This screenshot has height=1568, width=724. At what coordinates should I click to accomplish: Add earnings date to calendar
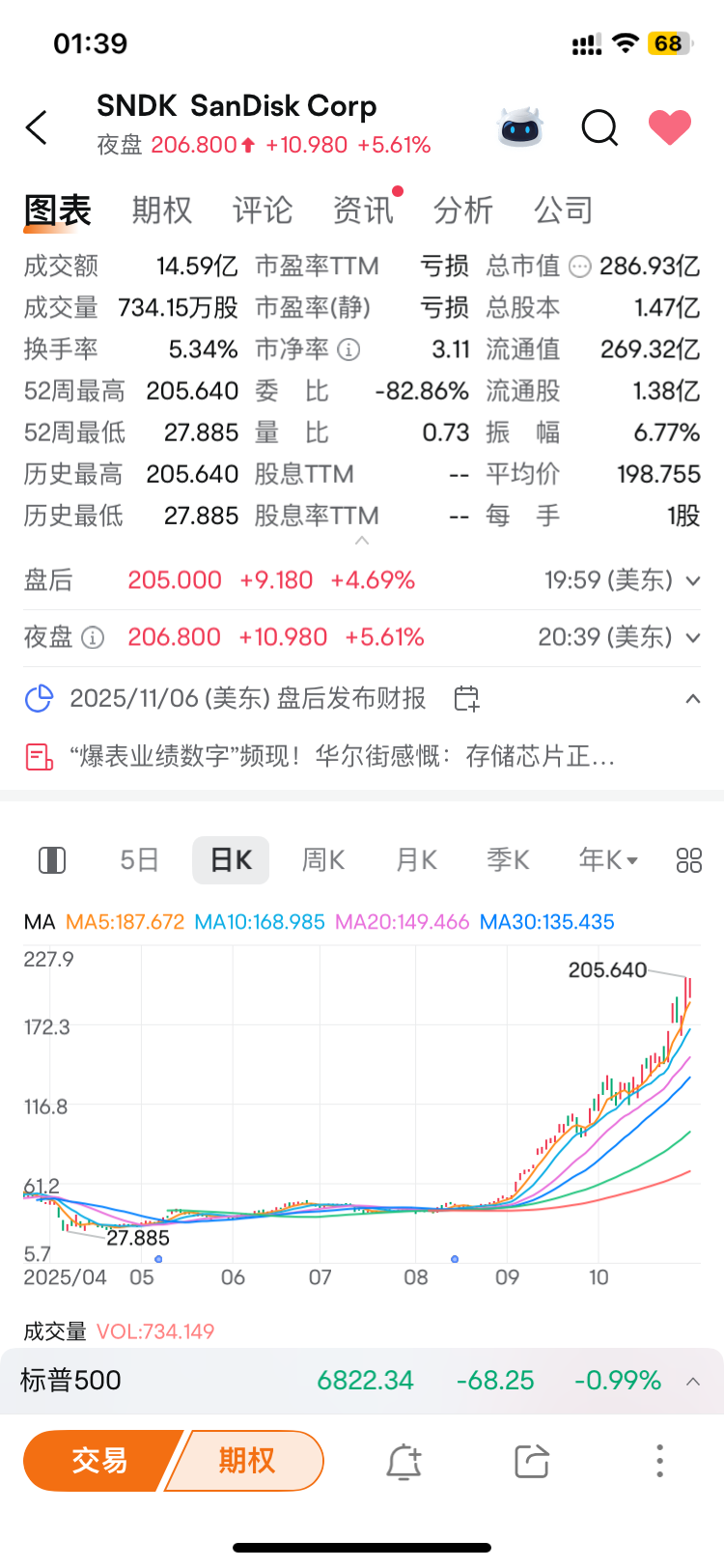tap(466, 698)
